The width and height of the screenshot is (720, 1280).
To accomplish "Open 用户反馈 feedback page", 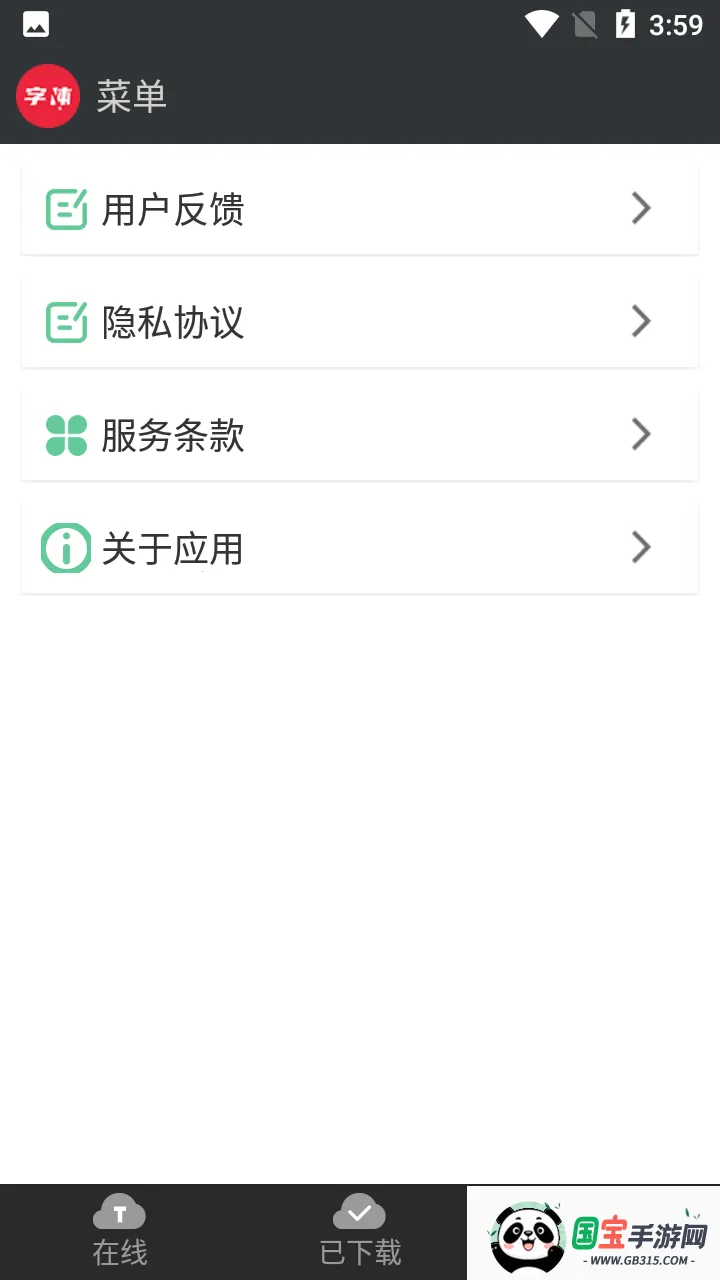I will pyautogui.click(x=359, y=209).
